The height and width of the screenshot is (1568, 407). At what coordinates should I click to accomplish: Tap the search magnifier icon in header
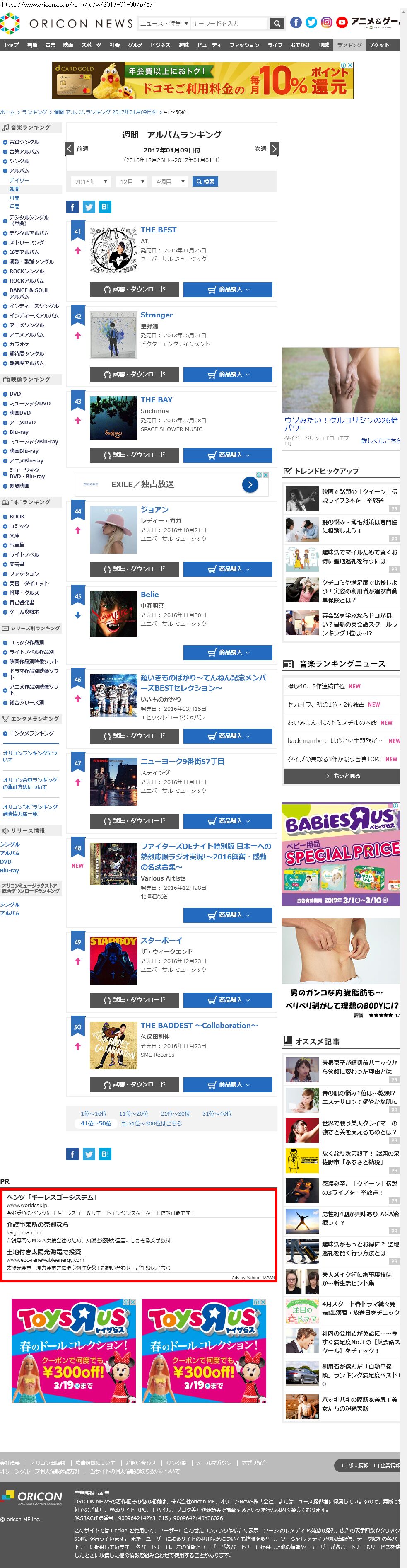[x=277, y=24]
